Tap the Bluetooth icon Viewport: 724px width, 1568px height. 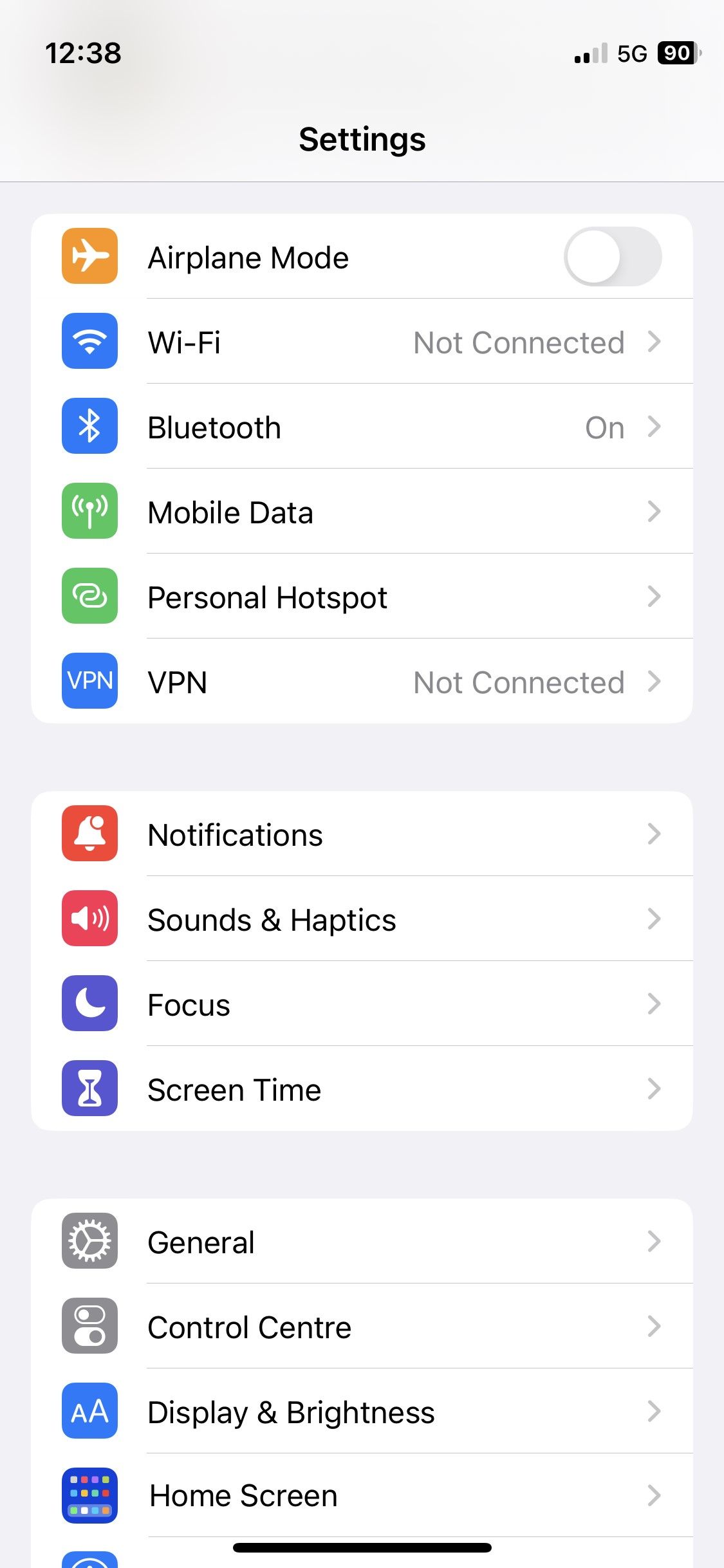(89, 425)
